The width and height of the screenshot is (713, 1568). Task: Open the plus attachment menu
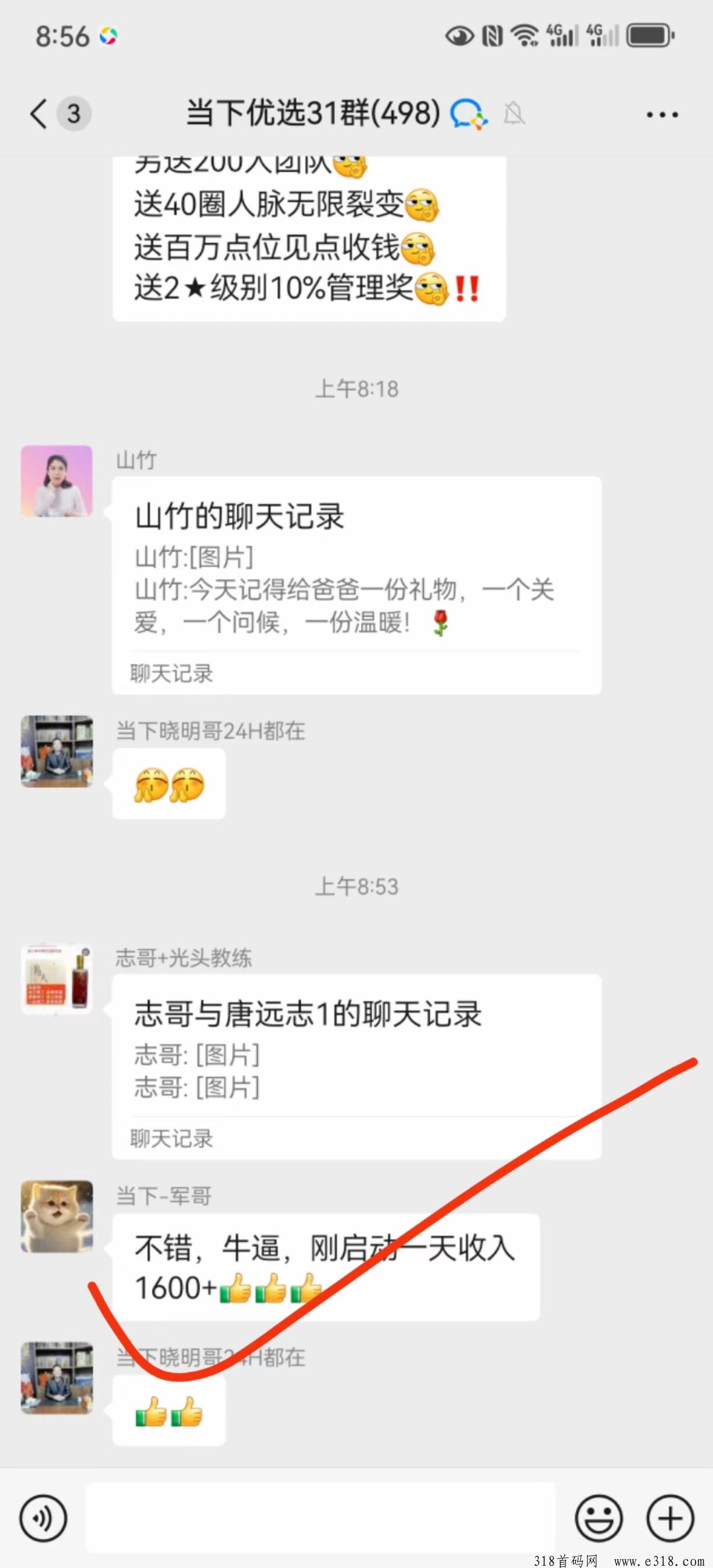coord(670,1518)
